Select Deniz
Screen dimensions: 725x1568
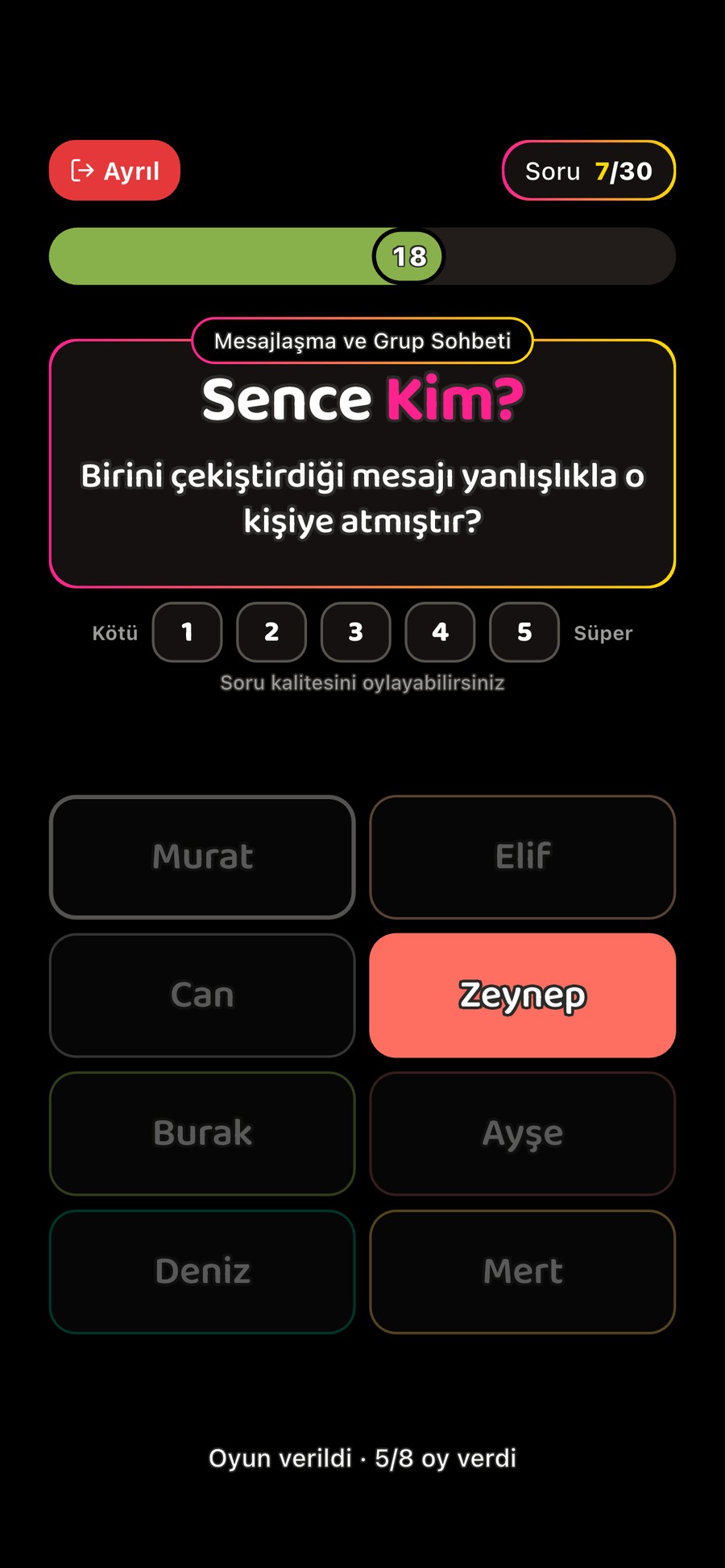pyautogui.click(x=202, y=1272)
